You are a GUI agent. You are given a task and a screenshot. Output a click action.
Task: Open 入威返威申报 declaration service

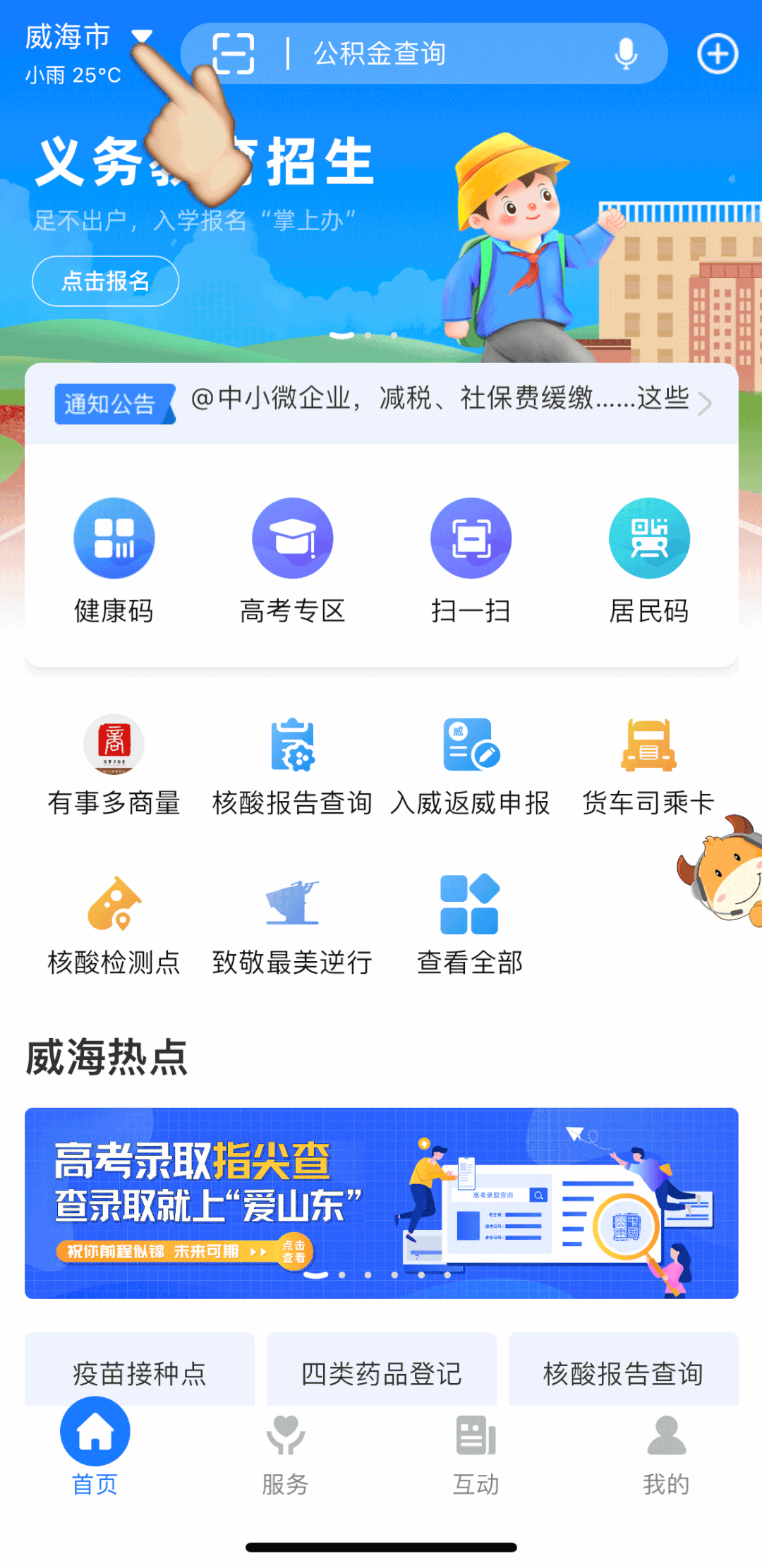tap(471, 766)
